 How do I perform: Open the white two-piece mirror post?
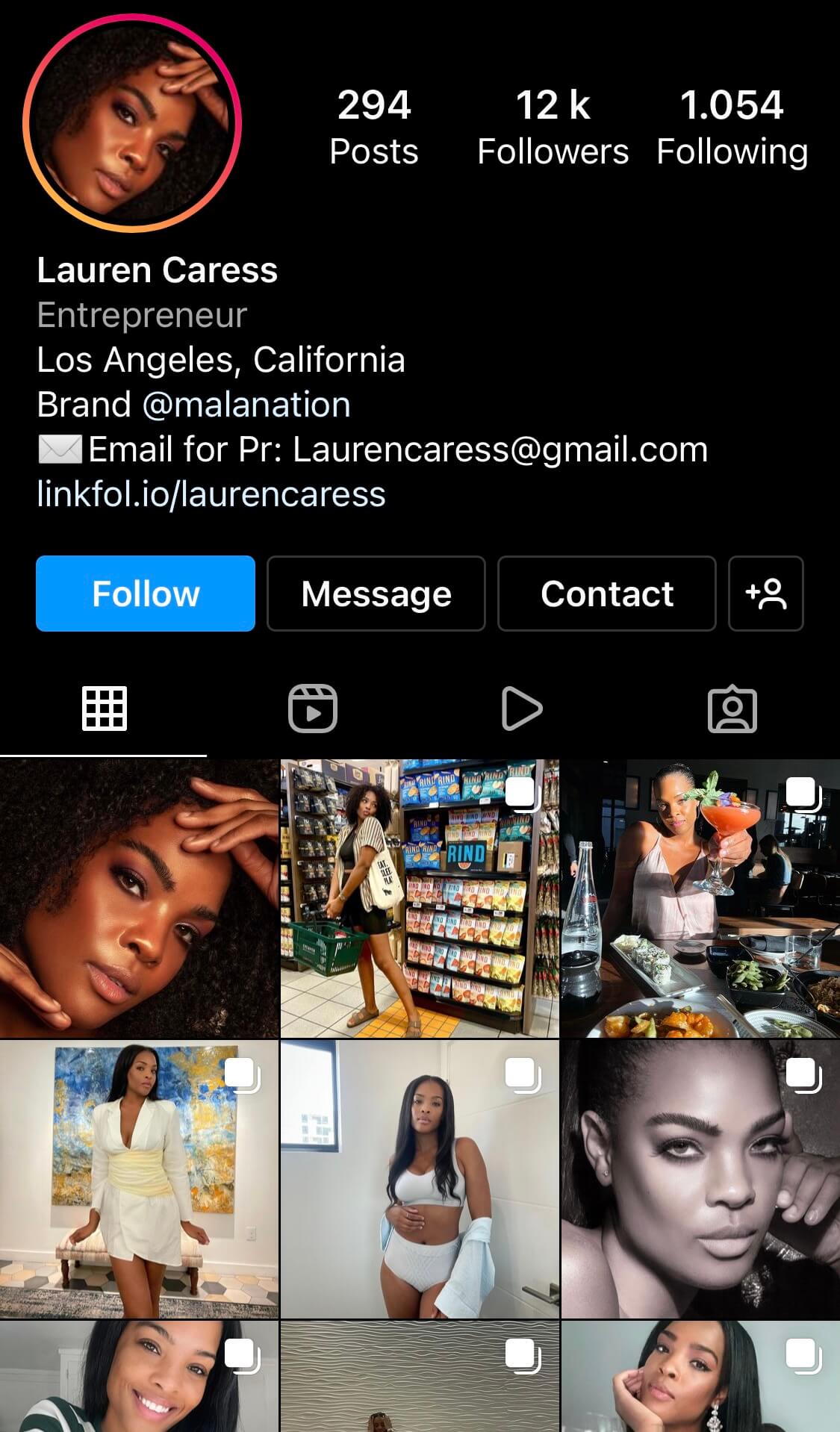click(420, 1179)
